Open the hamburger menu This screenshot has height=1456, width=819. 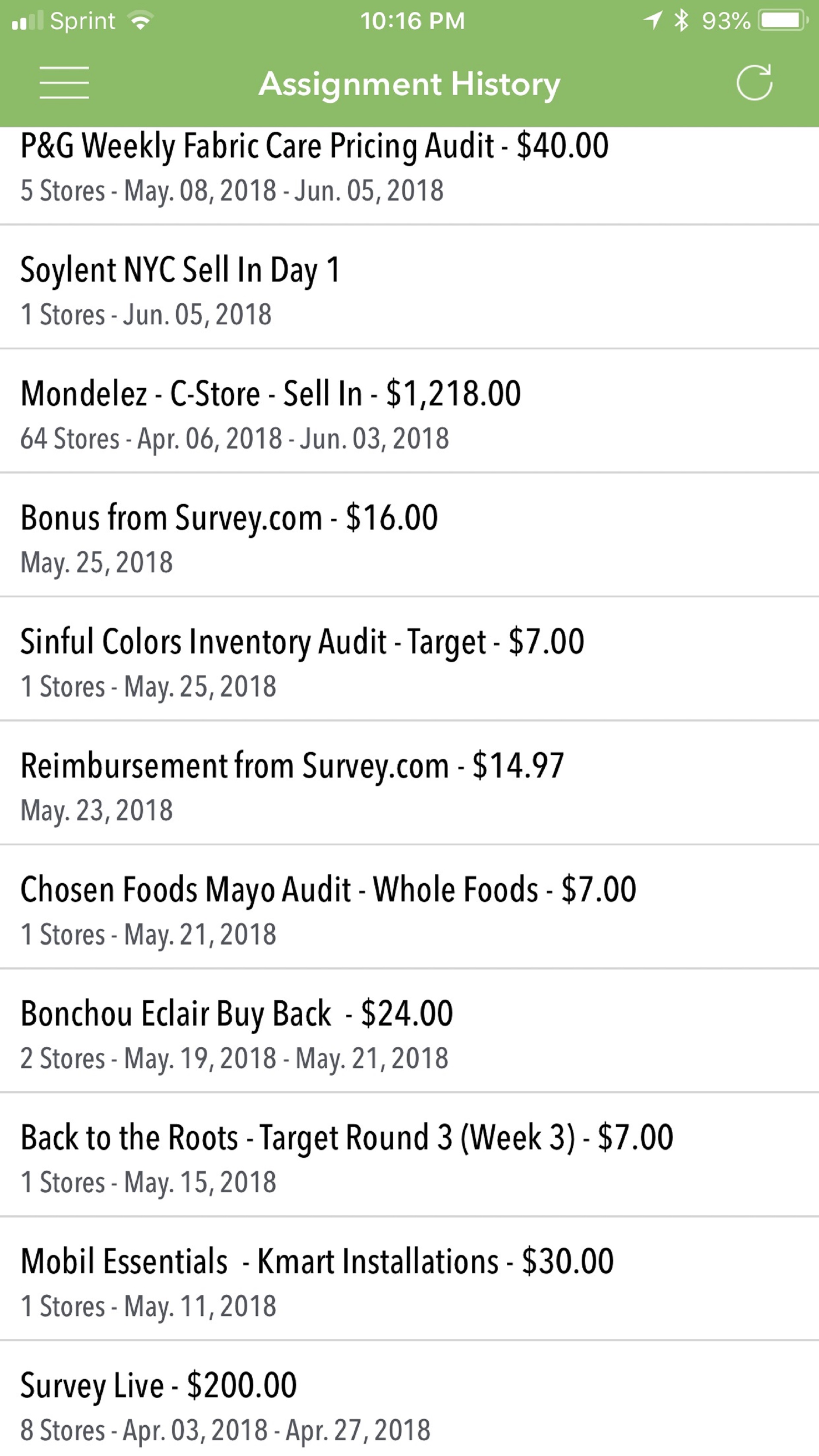[x=64, y=82]
